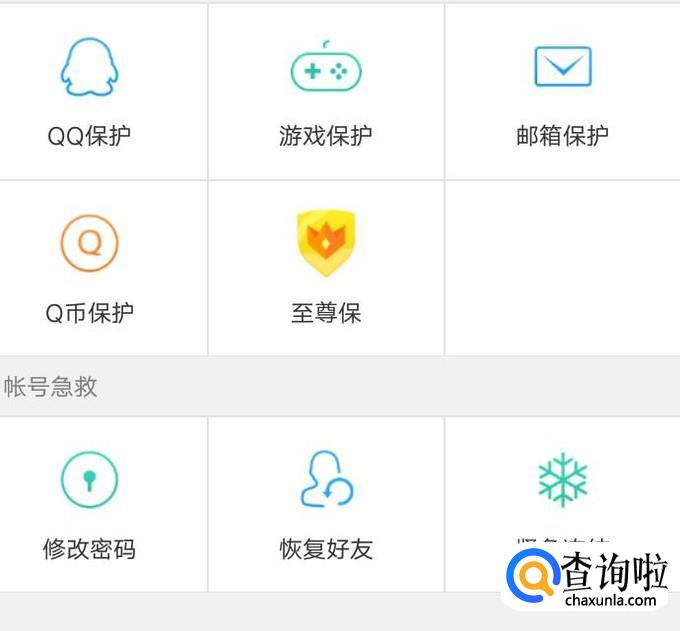This screenshot has width=680, height=631.
Task: Open QQ保护 settings
Action: point(90,92)
